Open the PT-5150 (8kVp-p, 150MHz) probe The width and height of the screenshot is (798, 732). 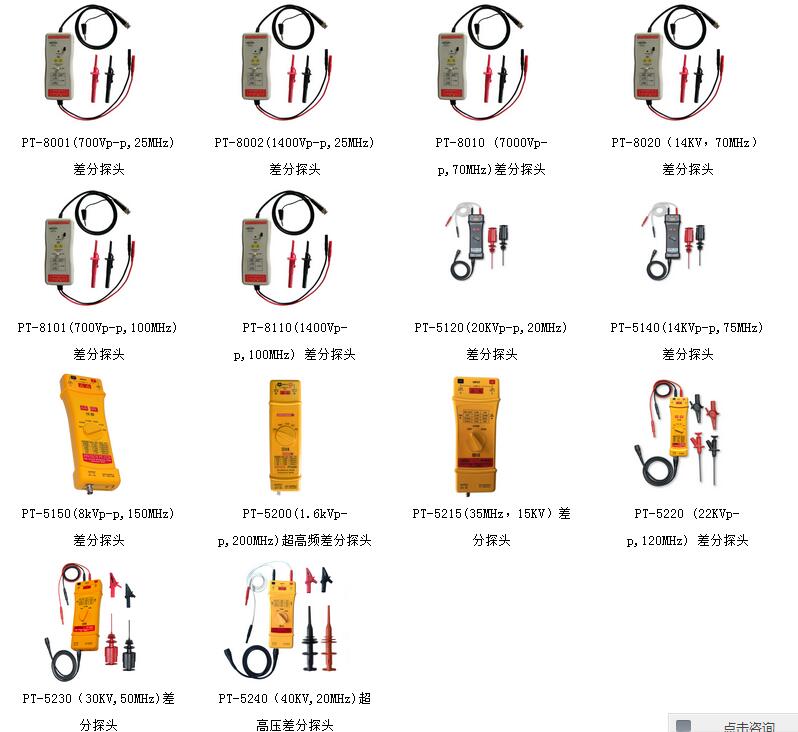pyautogui.click(x=98, y=514)
